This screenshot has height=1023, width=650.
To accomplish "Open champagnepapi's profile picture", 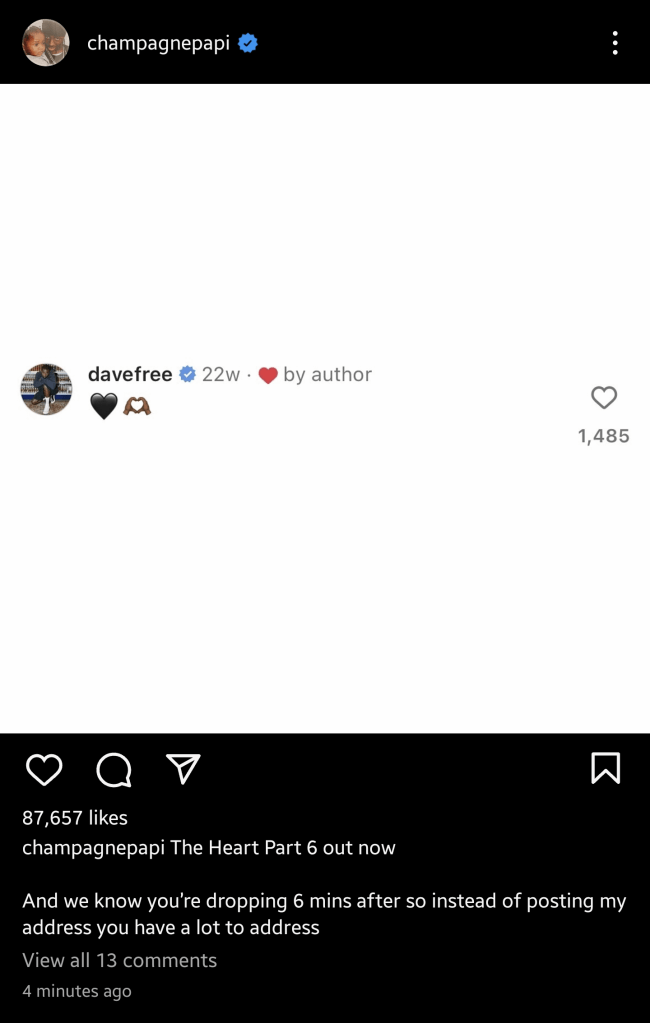I will 46,43.
